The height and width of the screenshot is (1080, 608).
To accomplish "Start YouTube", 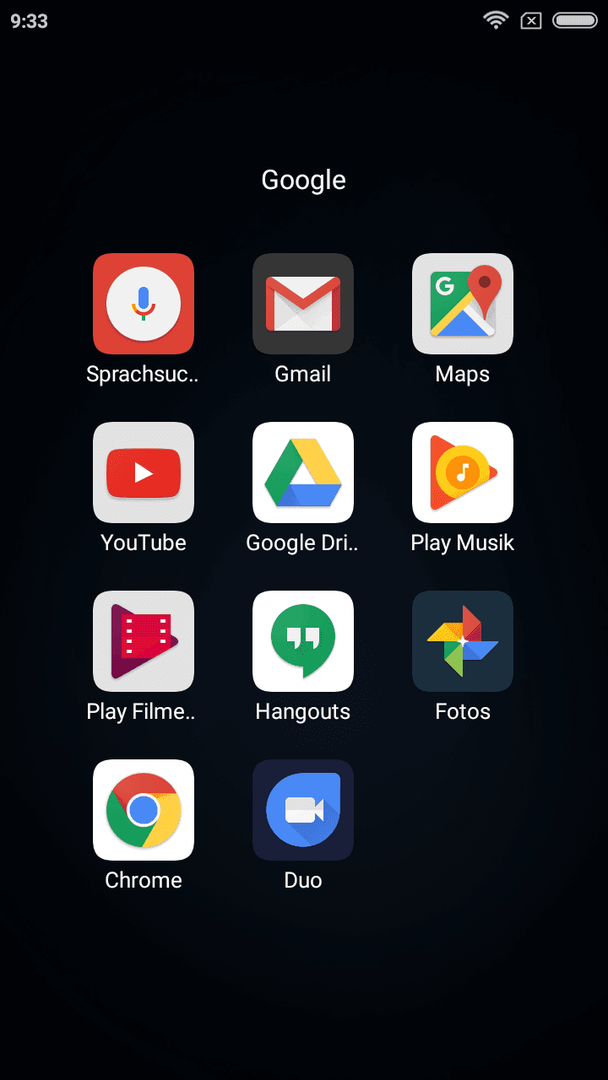I will [x=143, y=472].
